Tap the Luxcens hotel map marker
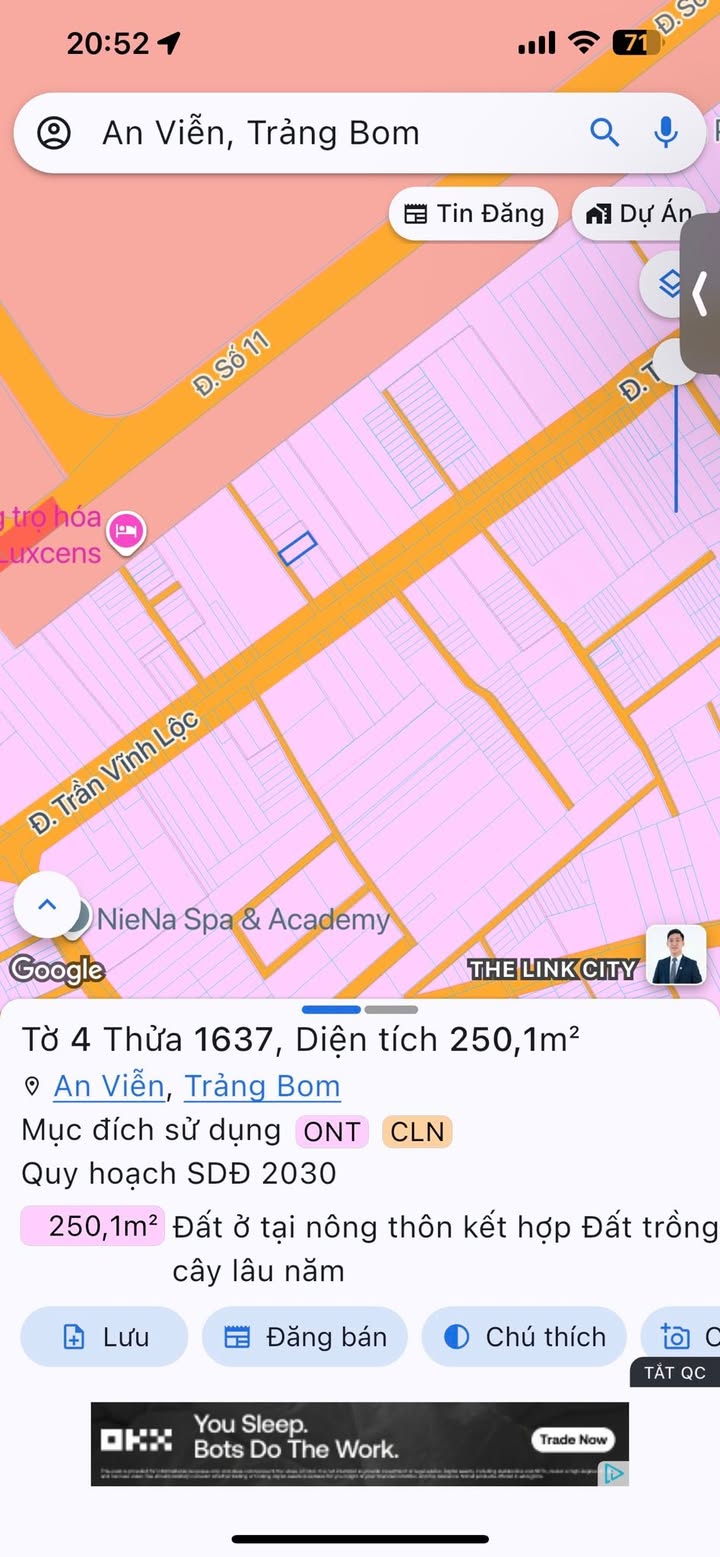 (x=126, y=529)
